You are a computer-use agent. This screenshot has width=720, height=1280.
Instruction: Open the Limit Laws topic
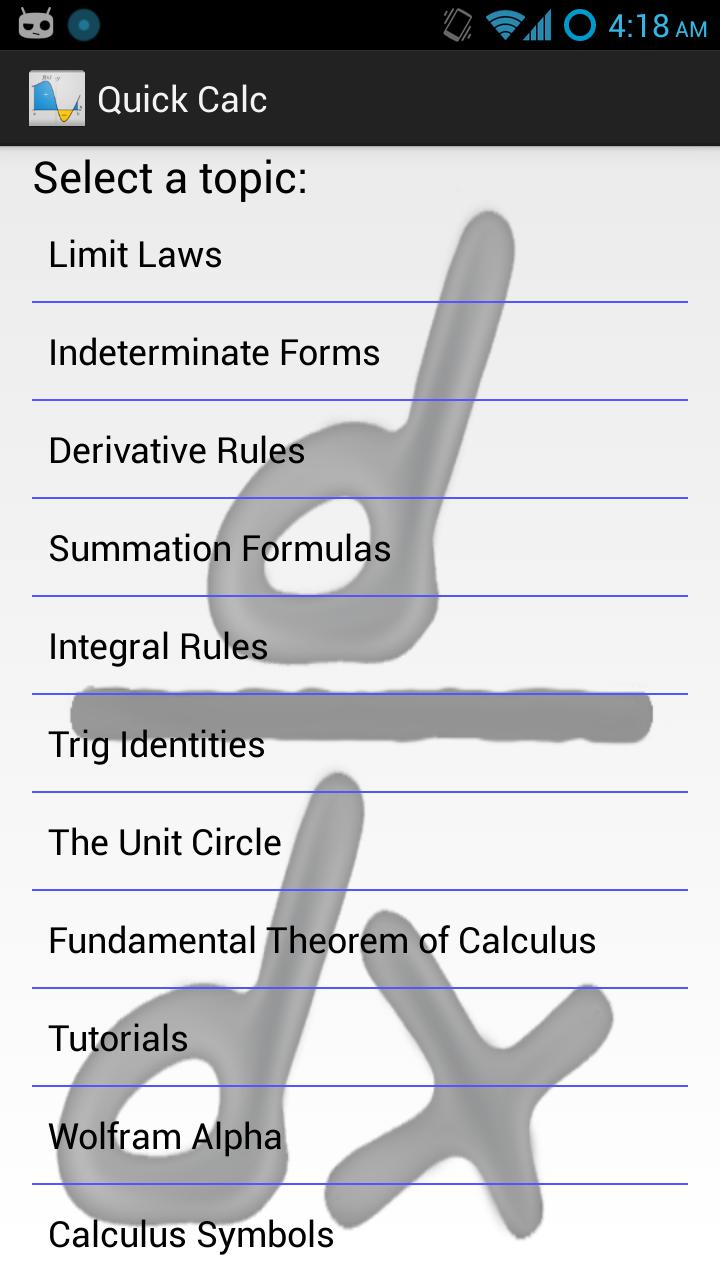point(135,255)
